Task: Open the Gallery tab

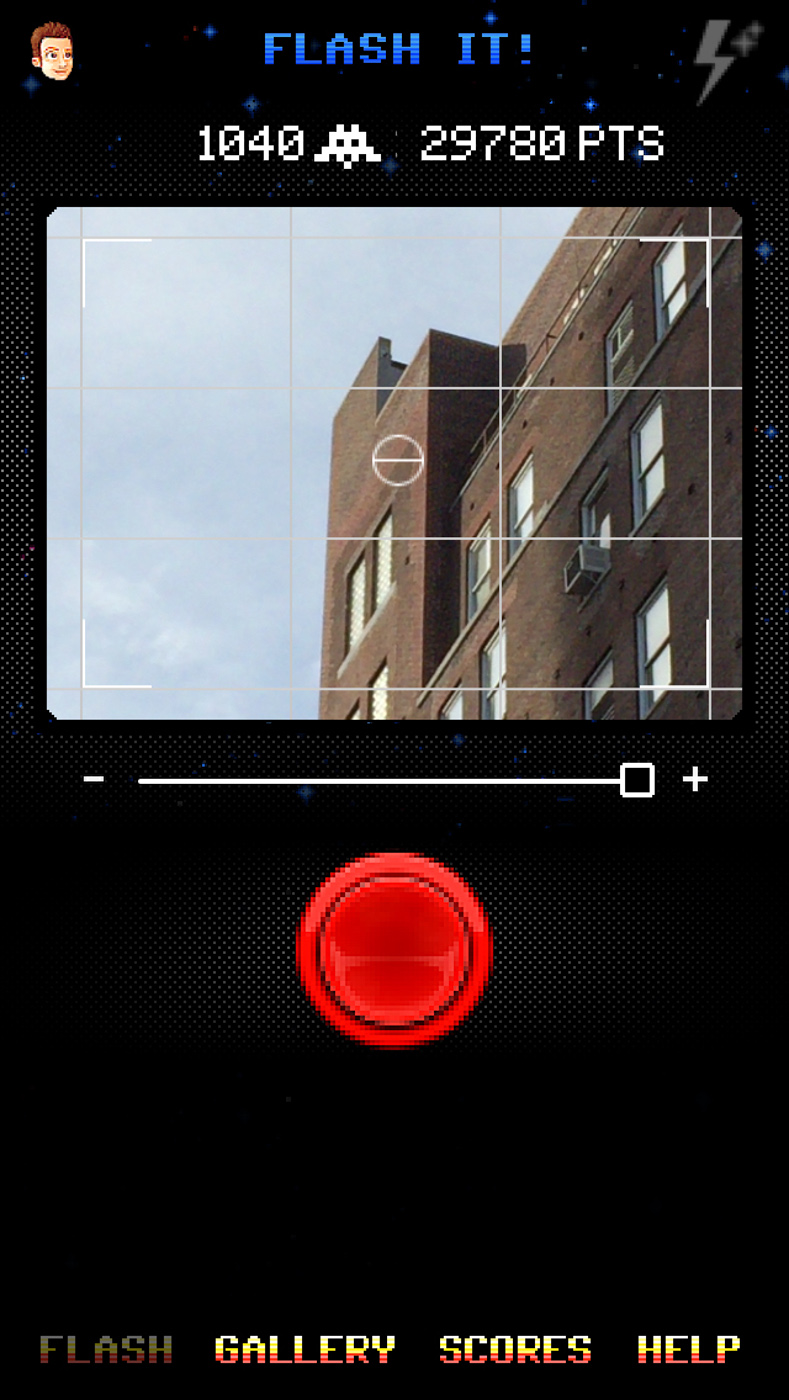Action: tap(305, 1349)
